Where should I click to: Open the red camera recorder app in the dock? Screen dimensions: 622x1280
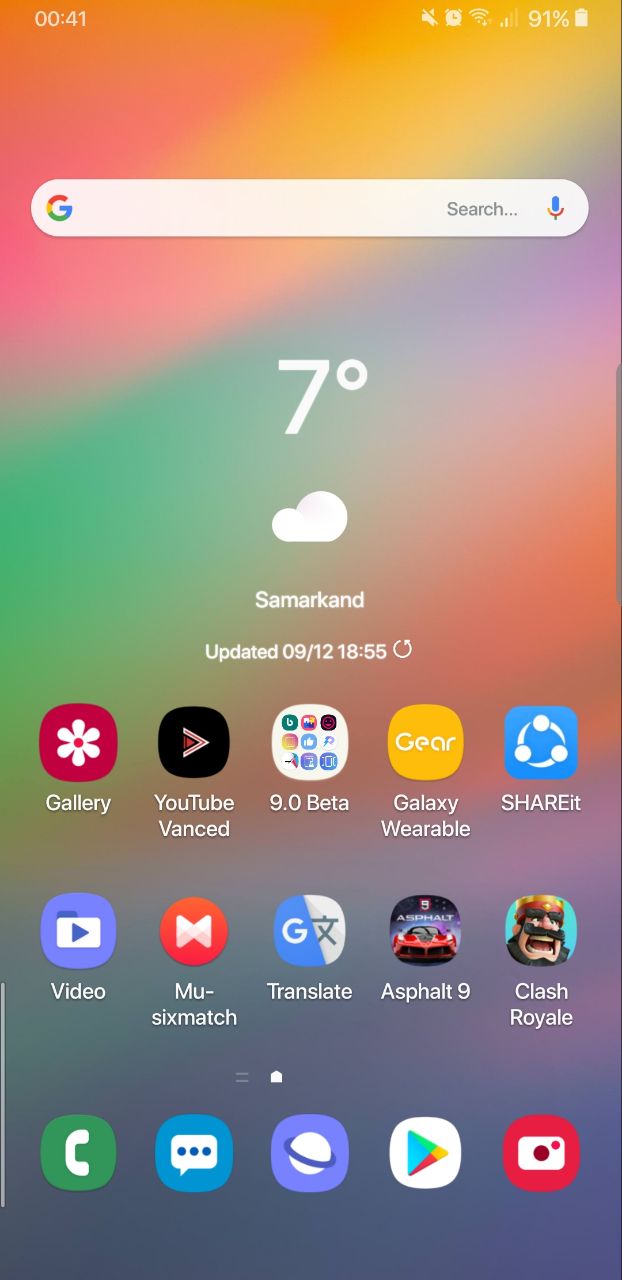click(x=541, y=1153)
